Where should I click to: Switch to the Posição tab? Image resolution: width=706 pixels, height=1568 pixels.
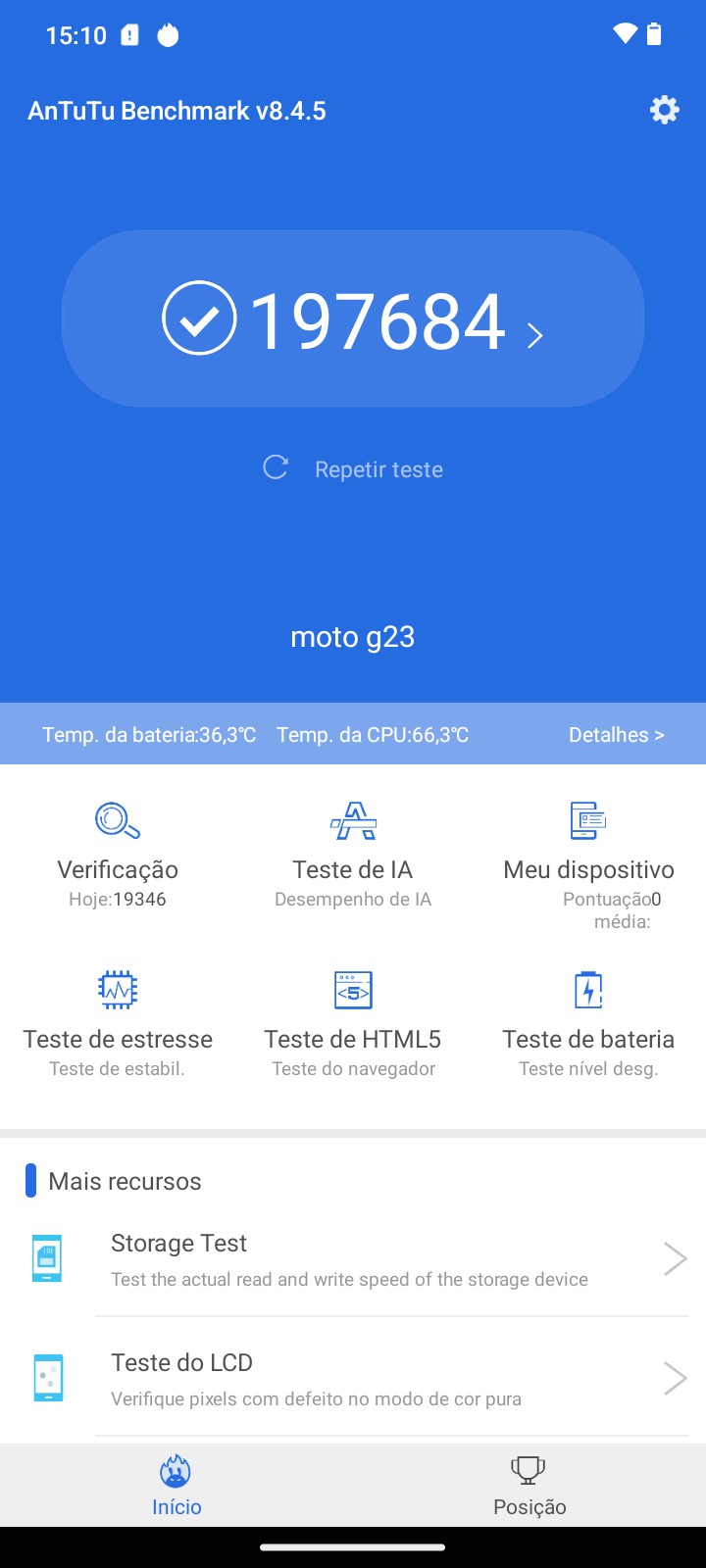click(529, 1486)
